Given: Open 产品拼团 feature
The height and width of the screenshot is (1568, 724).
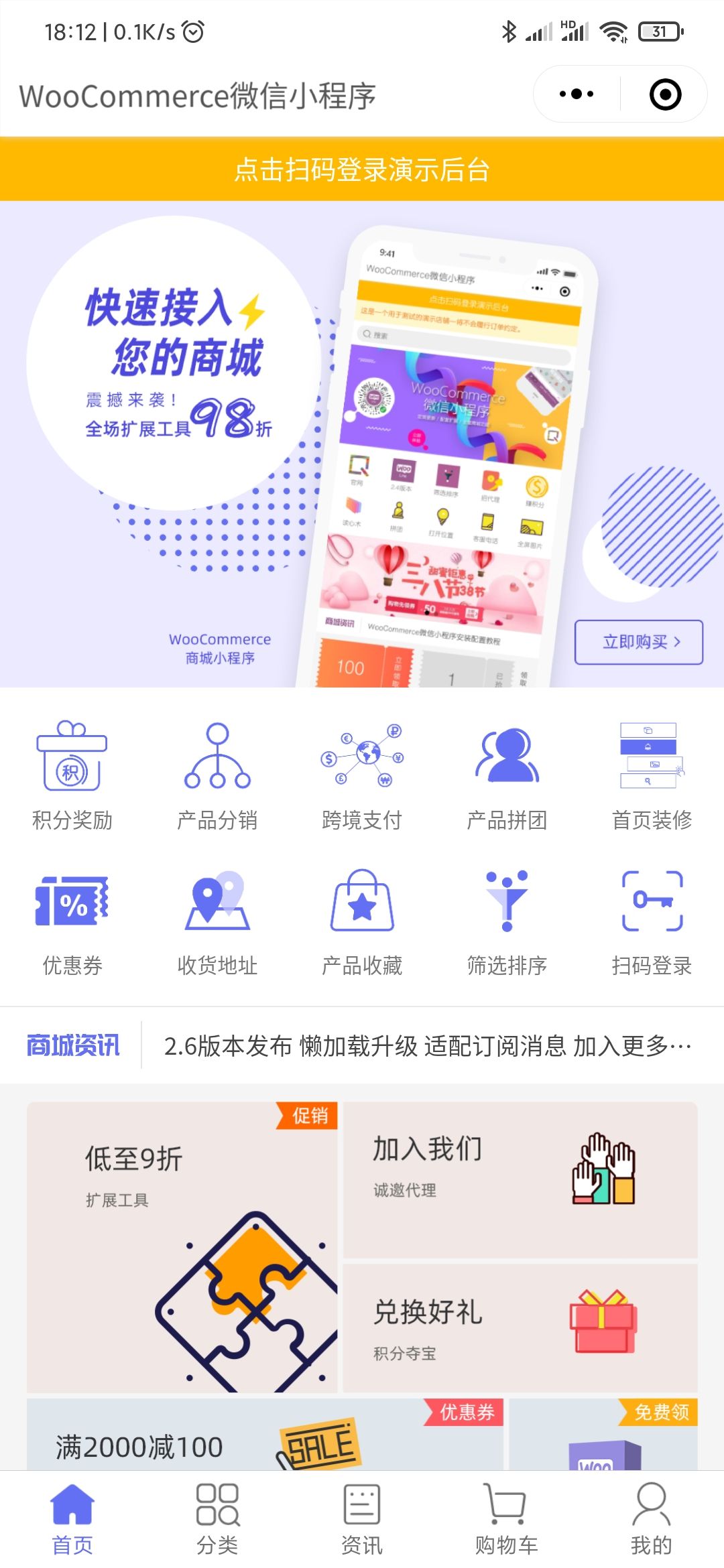Looking at the screenshot, I should [507, 775].
